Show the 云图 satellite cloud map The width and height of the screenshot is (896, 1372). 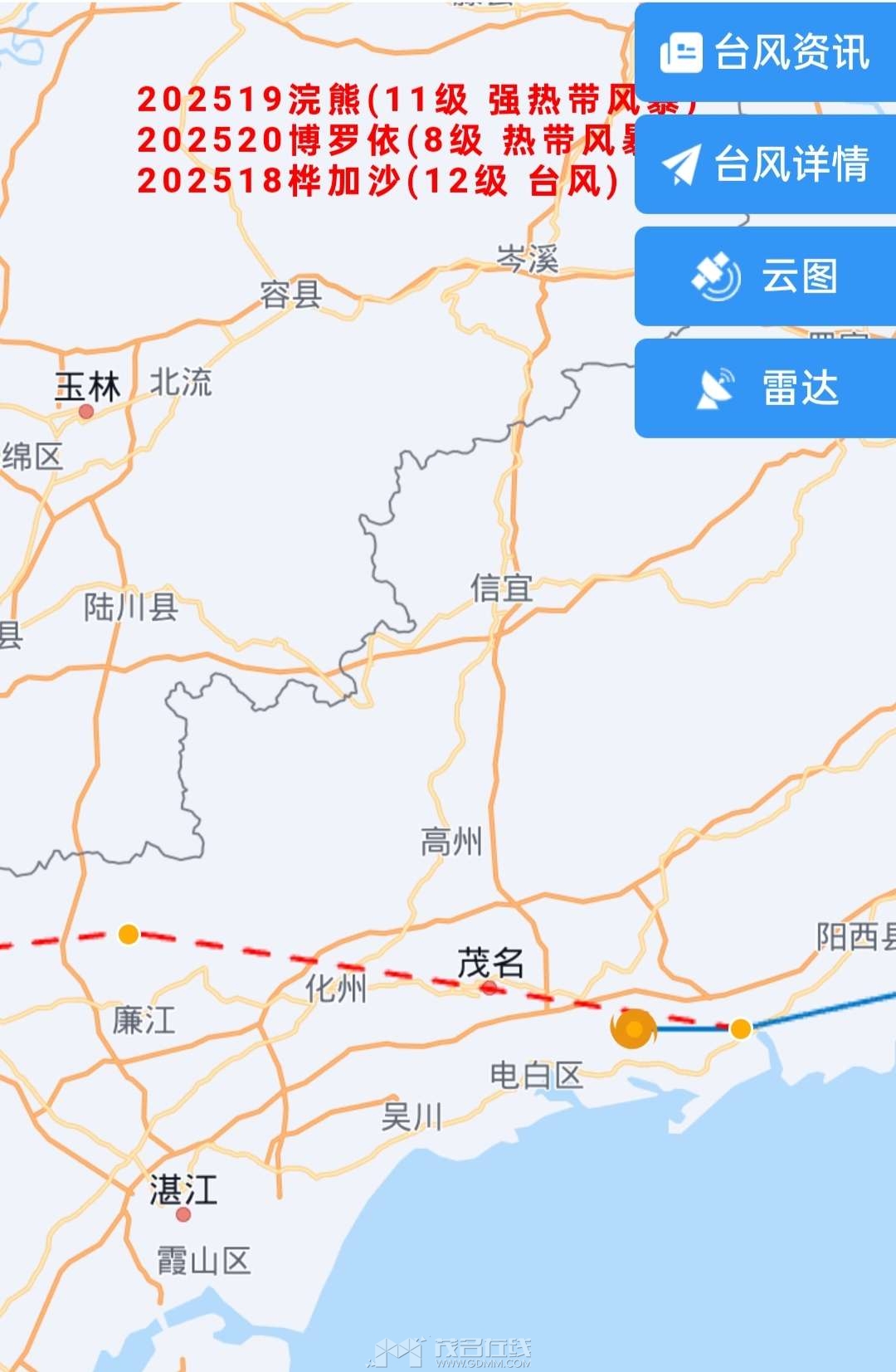(765, 276)
